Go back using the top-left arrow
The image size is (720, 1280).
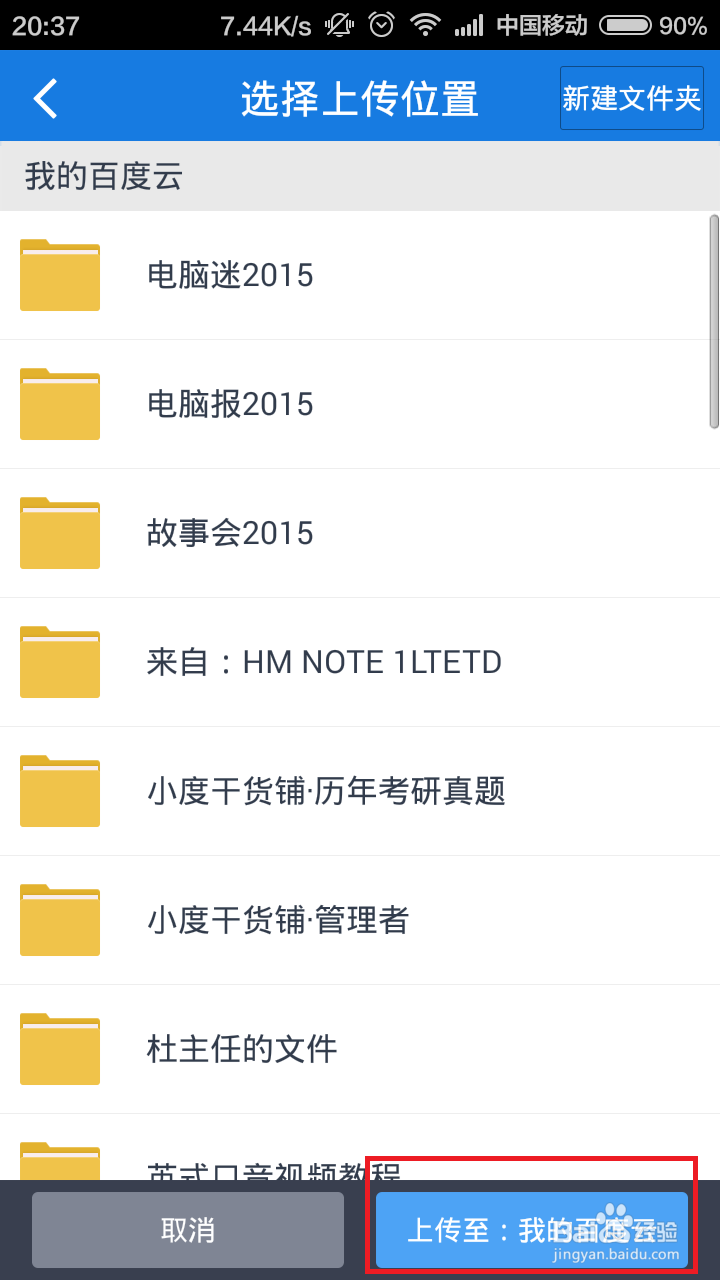[46, 98]
